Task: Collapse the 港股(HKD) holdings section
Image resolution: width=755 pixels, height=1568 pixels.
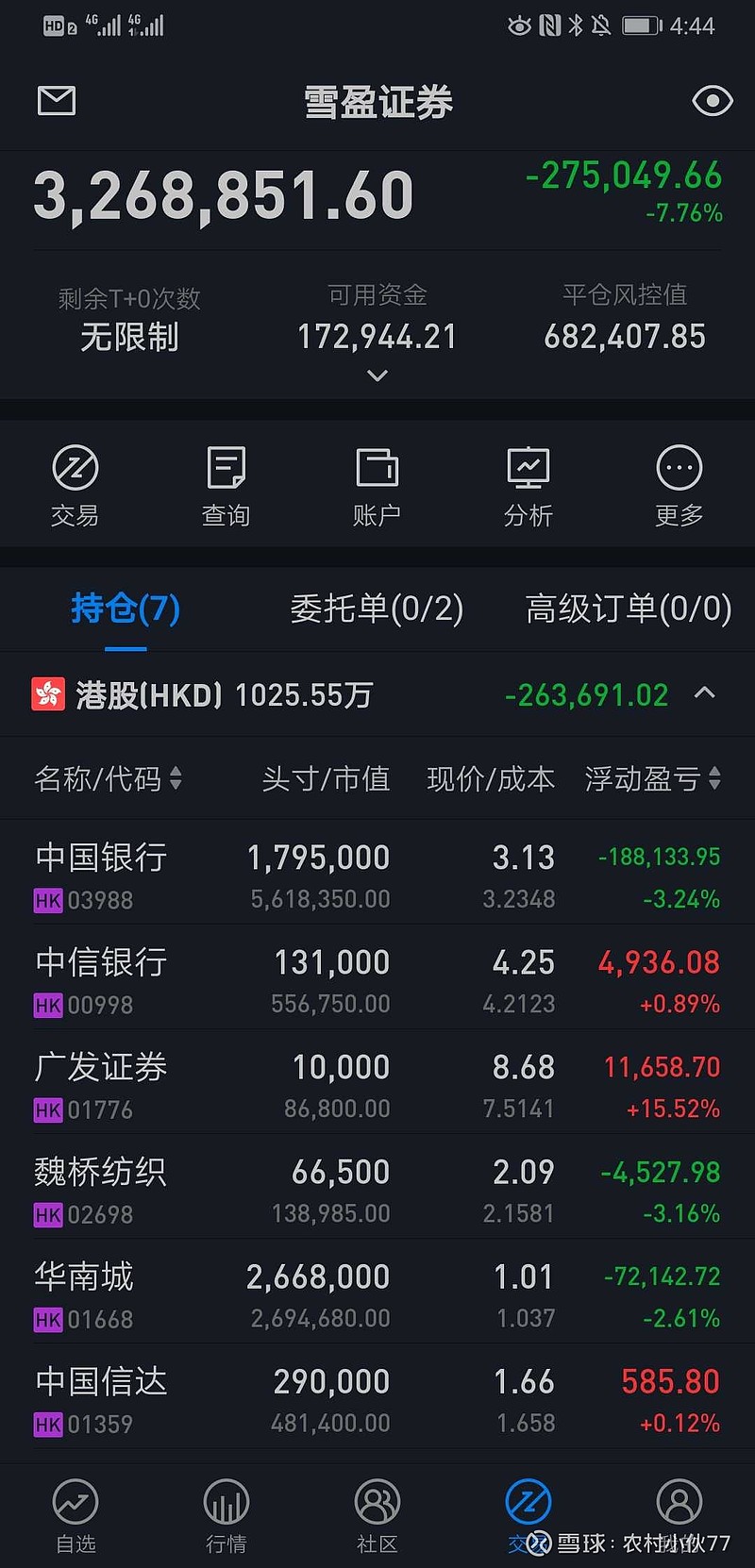Action: (x=707, y=694)
